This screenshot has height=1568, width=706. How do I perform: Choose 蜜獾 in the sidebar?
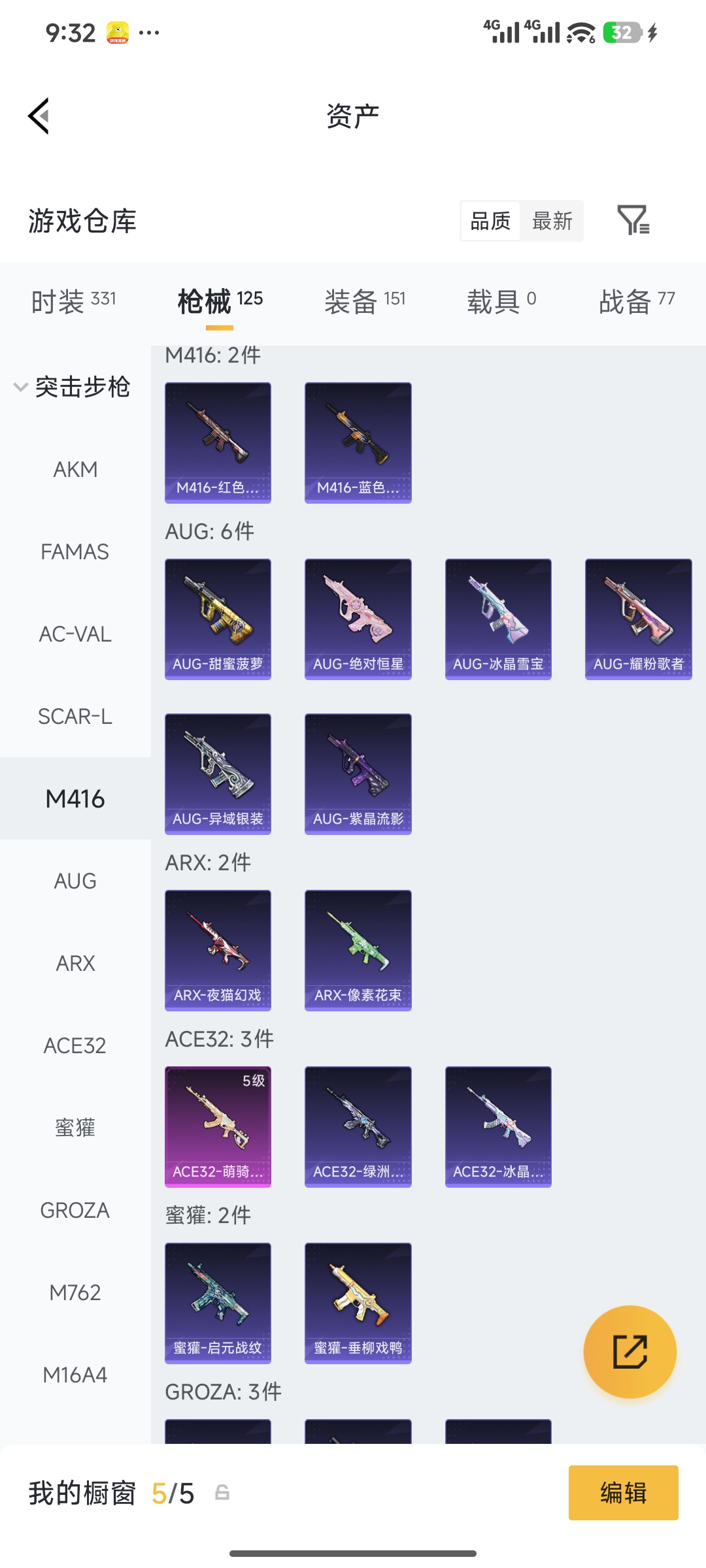pyautogui.click(x=75, y=1128)
